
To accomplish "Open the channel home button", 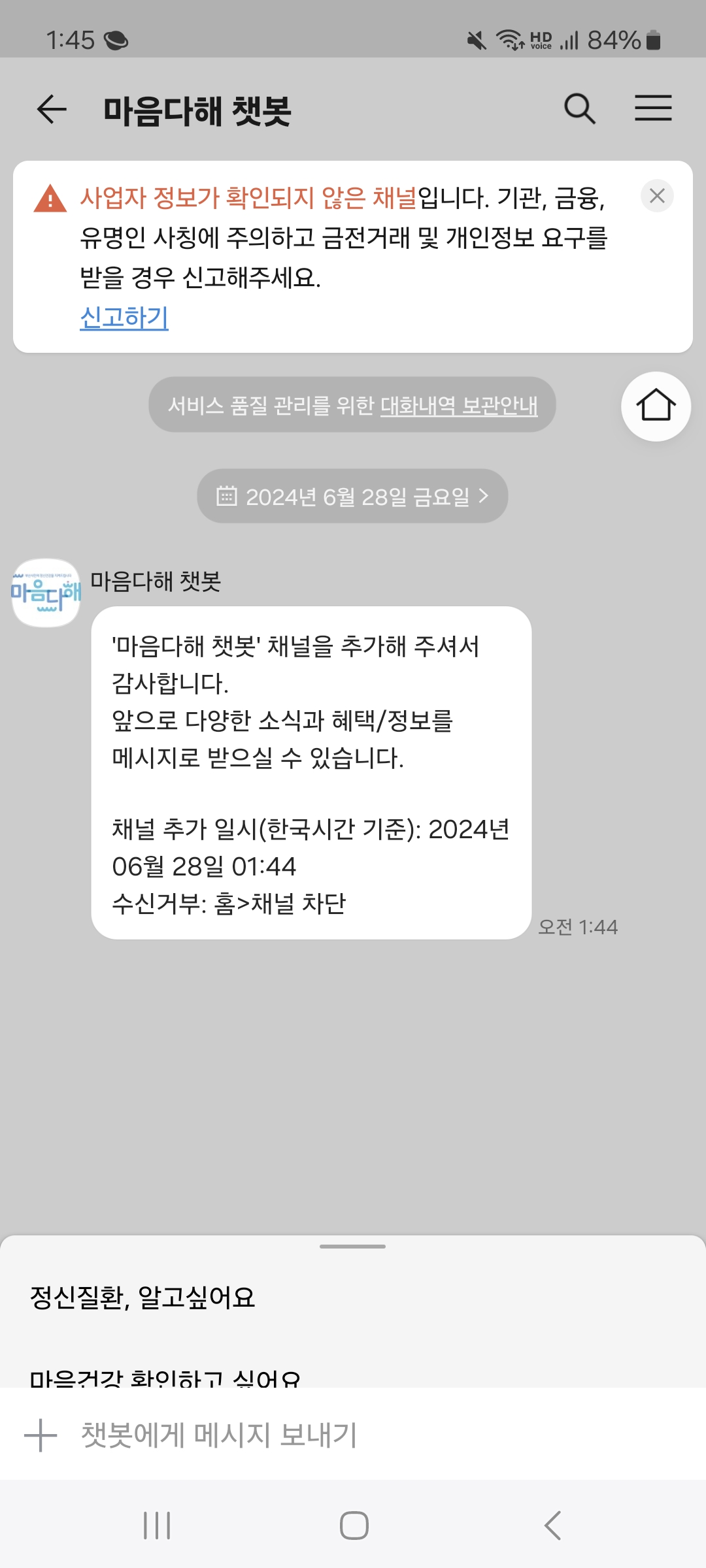I will [x=656, y=406].
